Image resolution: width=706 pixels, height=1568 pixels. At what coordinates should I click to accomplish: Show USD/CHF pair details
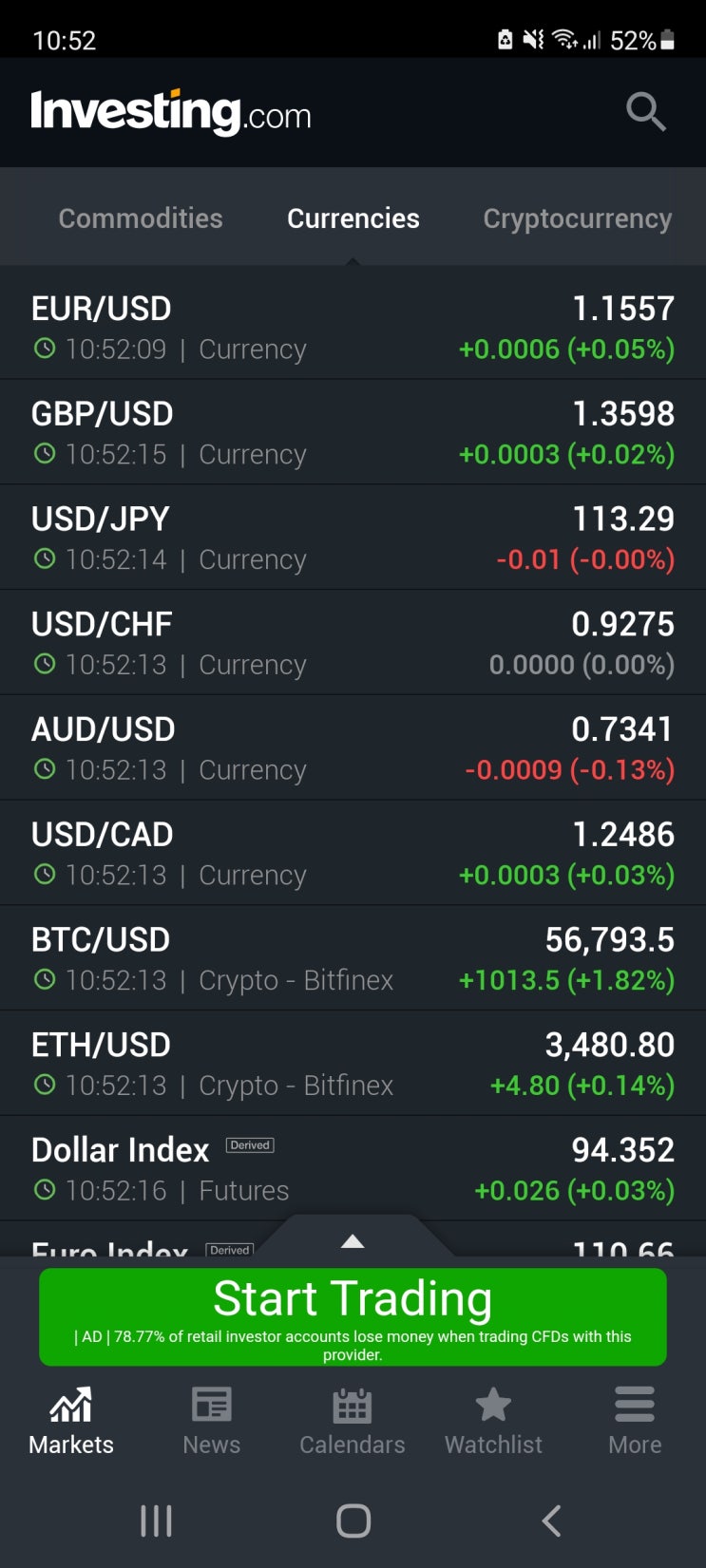point(353,643)
